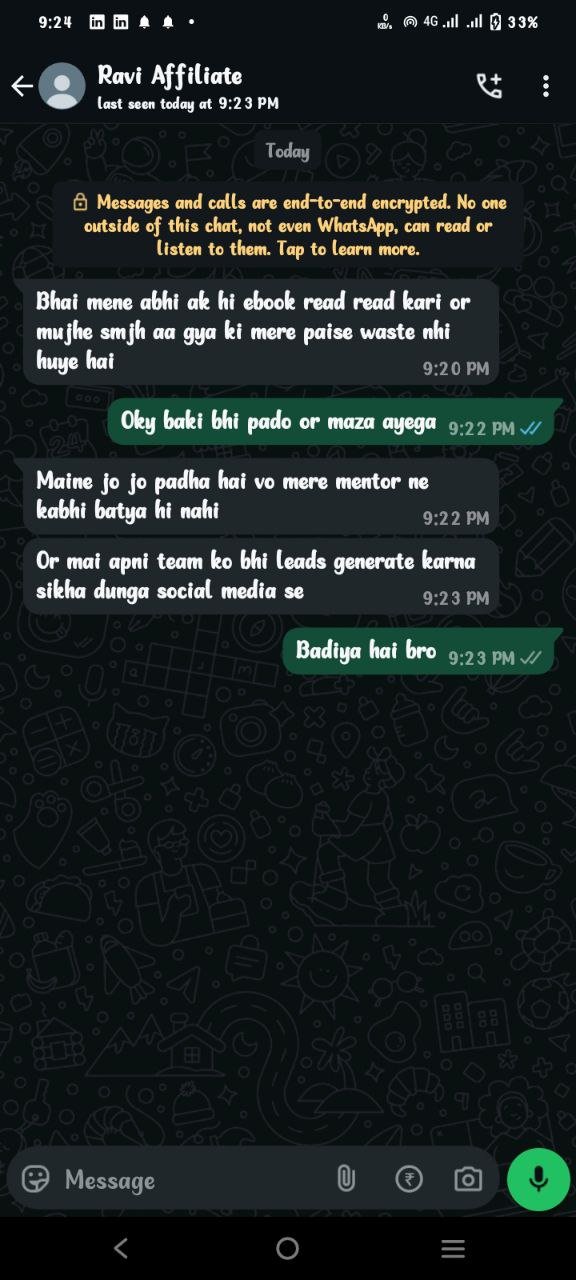Go back using the top-left arrow
The height and width of the screenshot is (1280, 576).
click(22, 87)
